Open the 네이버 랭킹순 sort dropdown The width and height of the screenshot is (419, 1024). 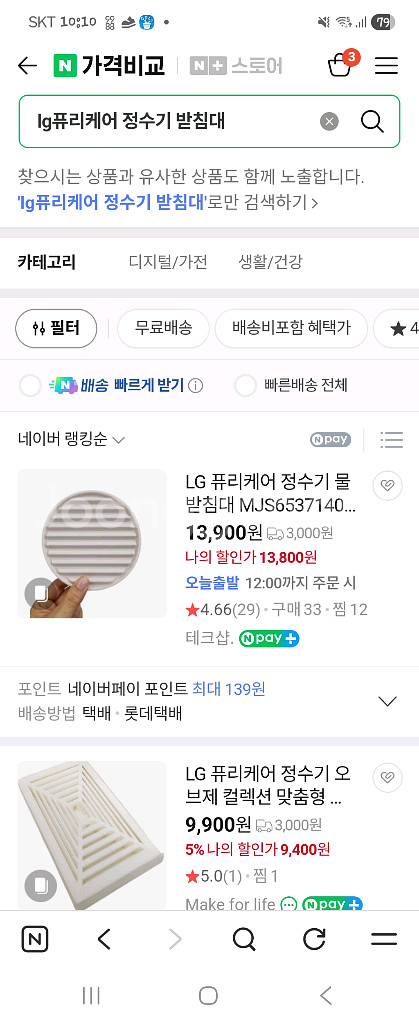[x=70, y=440]
